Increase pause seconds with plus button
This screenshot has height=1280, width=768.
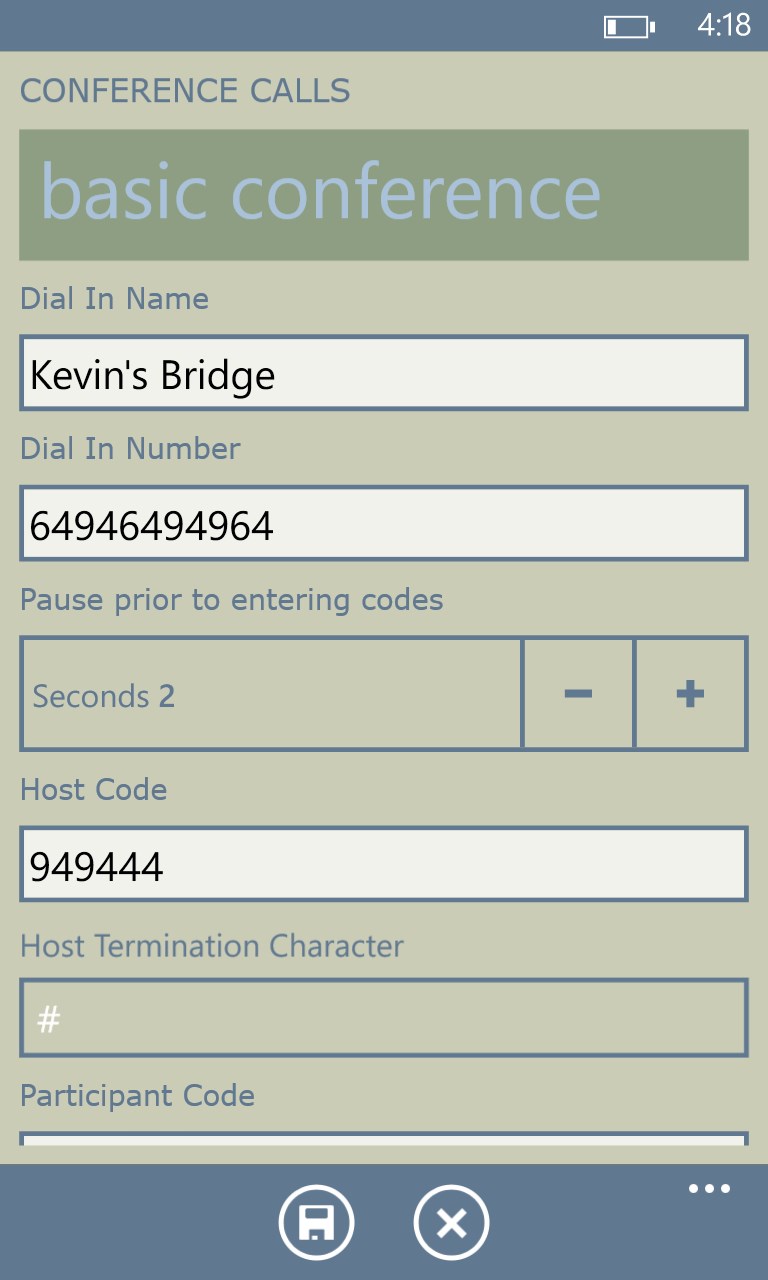690,693
